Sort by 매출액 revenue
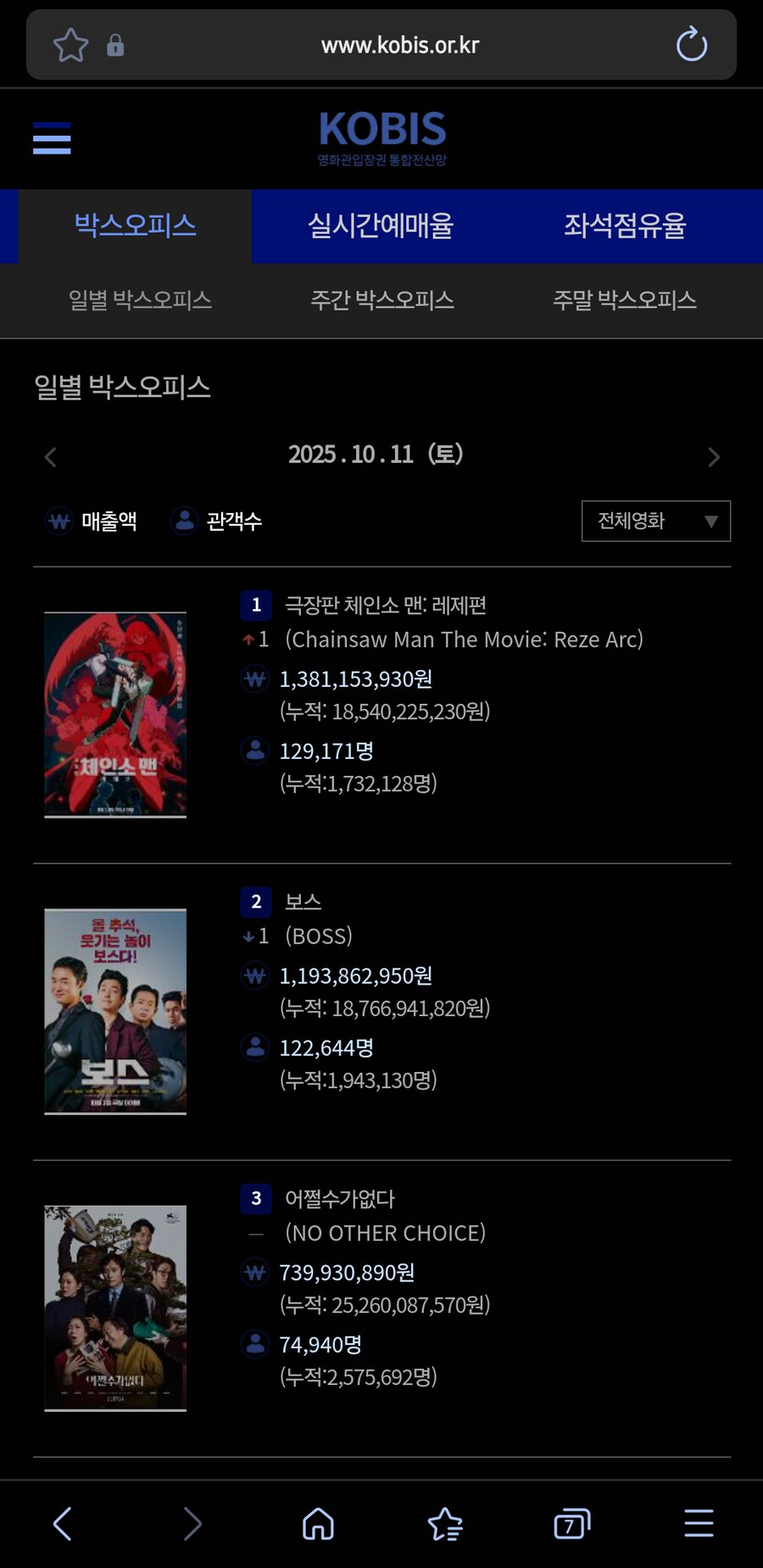 pos(92,521)
